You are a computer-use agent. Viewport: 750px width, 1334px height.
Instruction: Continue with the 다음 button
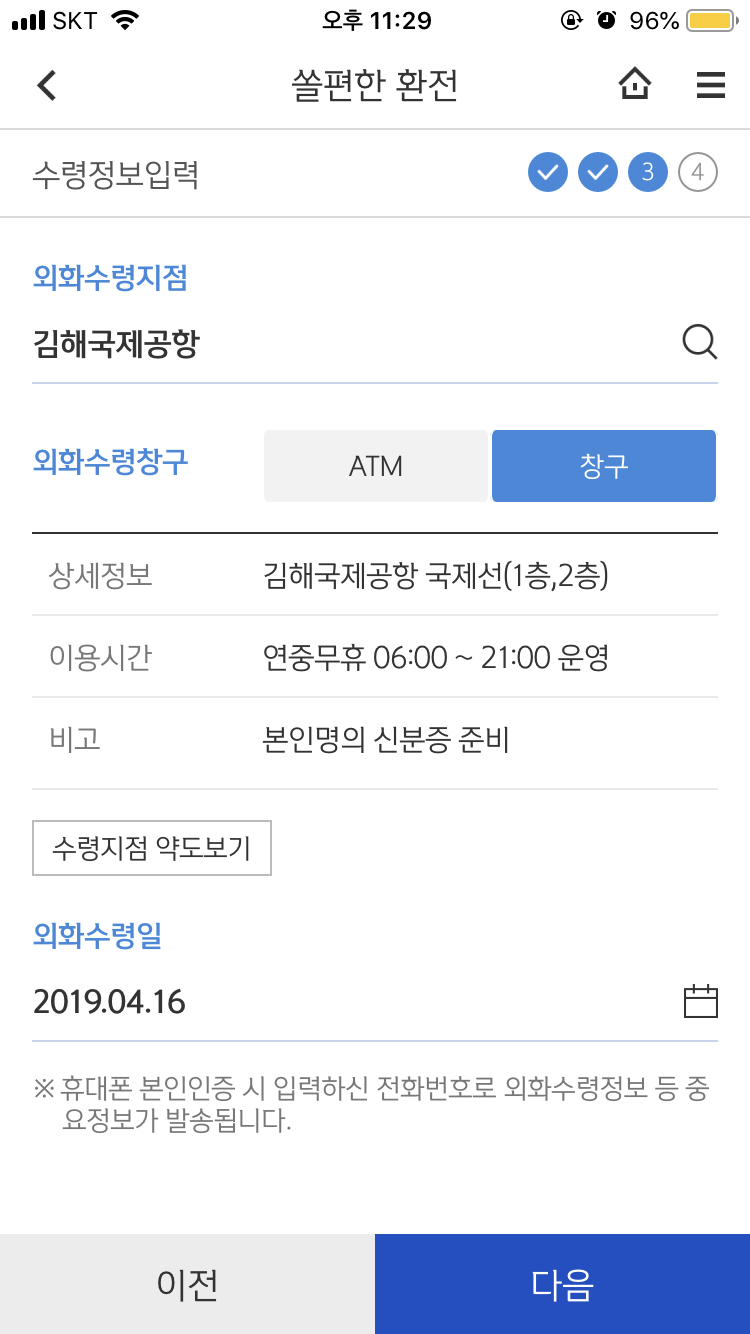[x=563, y=1284]
